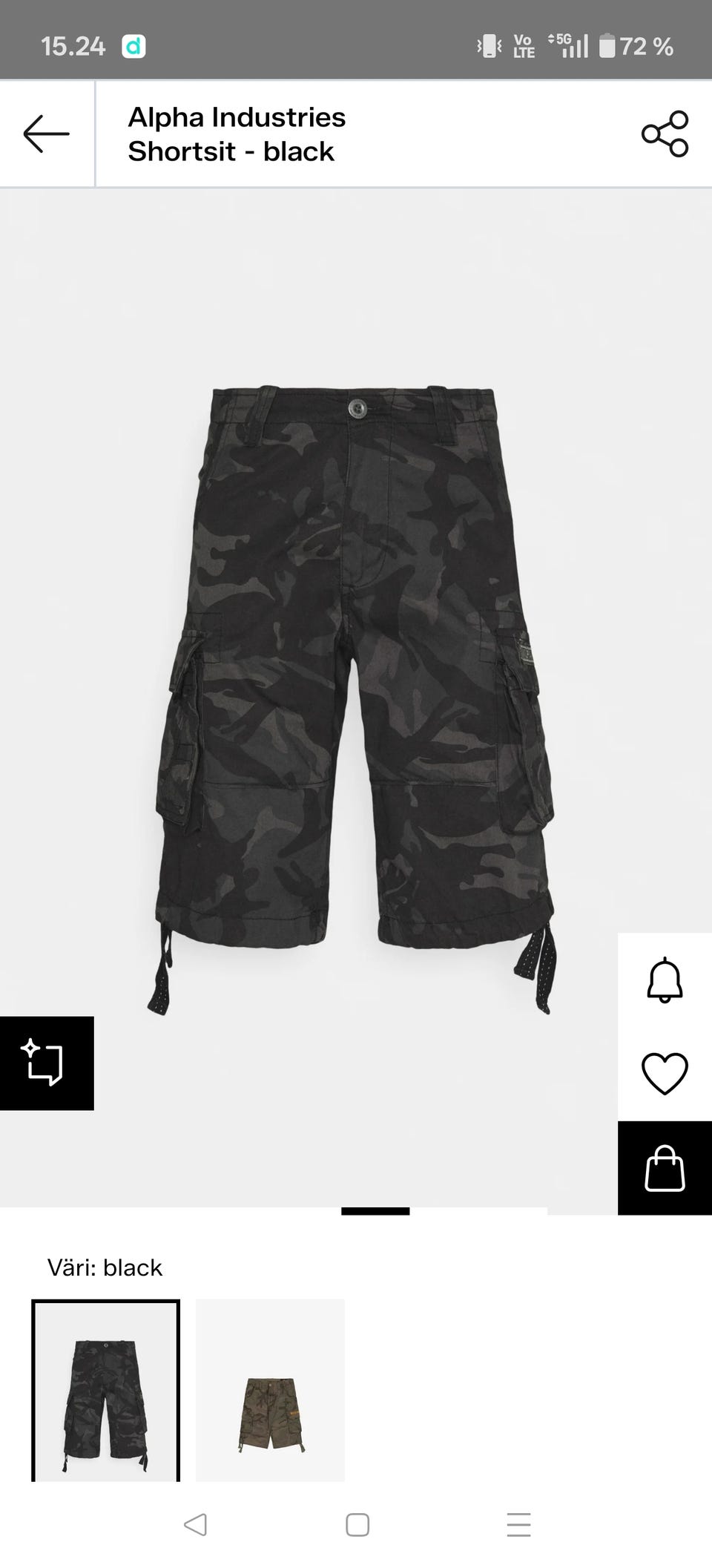Viewport: 712px width, 1568px height.
Task: Go back using the header arrow
Action: 46,134
